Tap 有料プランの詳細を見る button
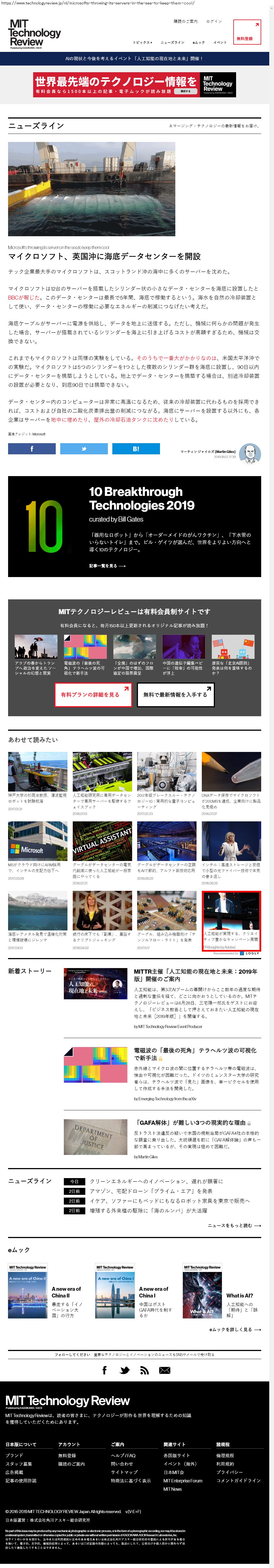 click(94, 694)
